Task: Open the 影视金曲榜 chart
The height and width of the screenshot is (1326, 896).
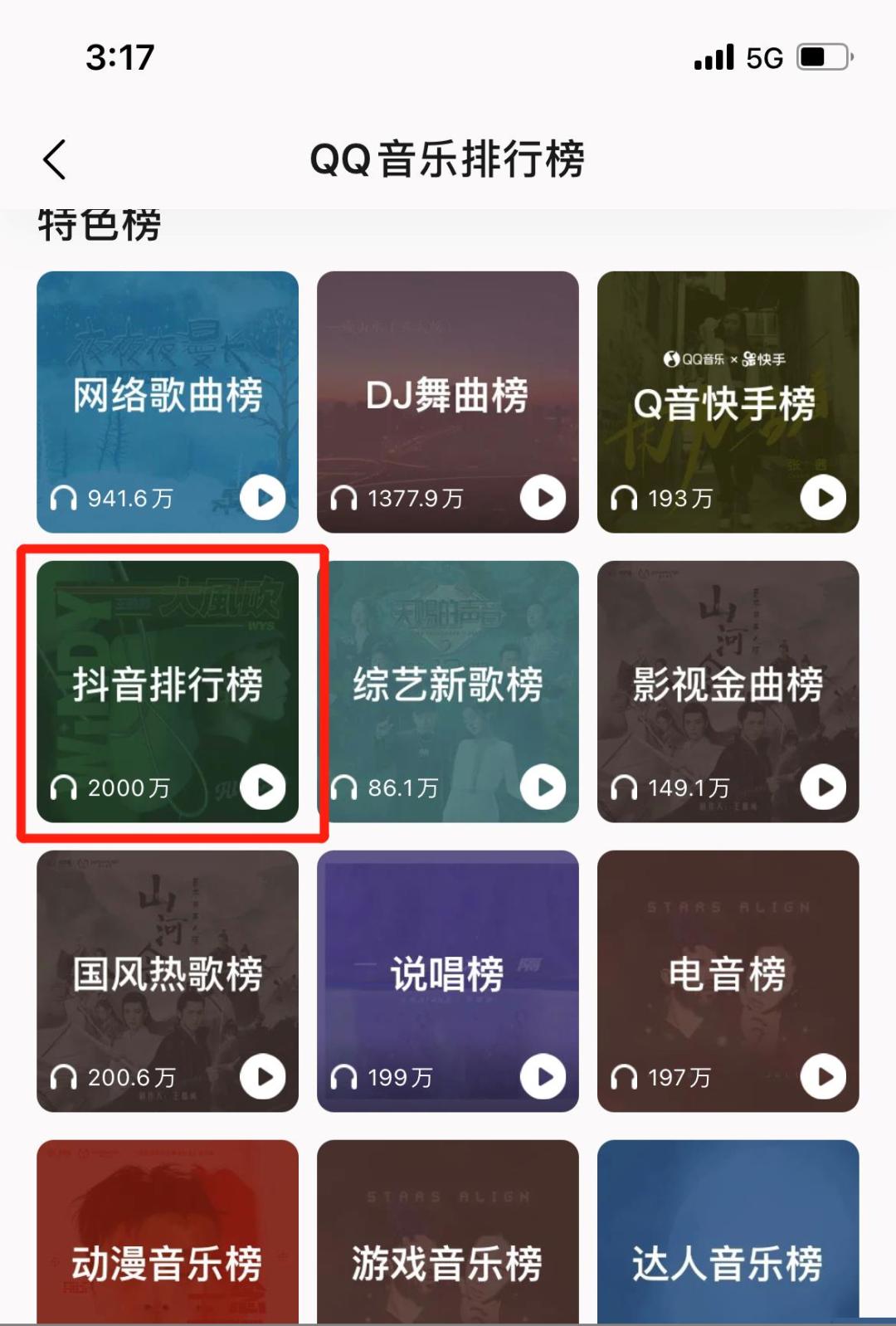Action: 728,685
